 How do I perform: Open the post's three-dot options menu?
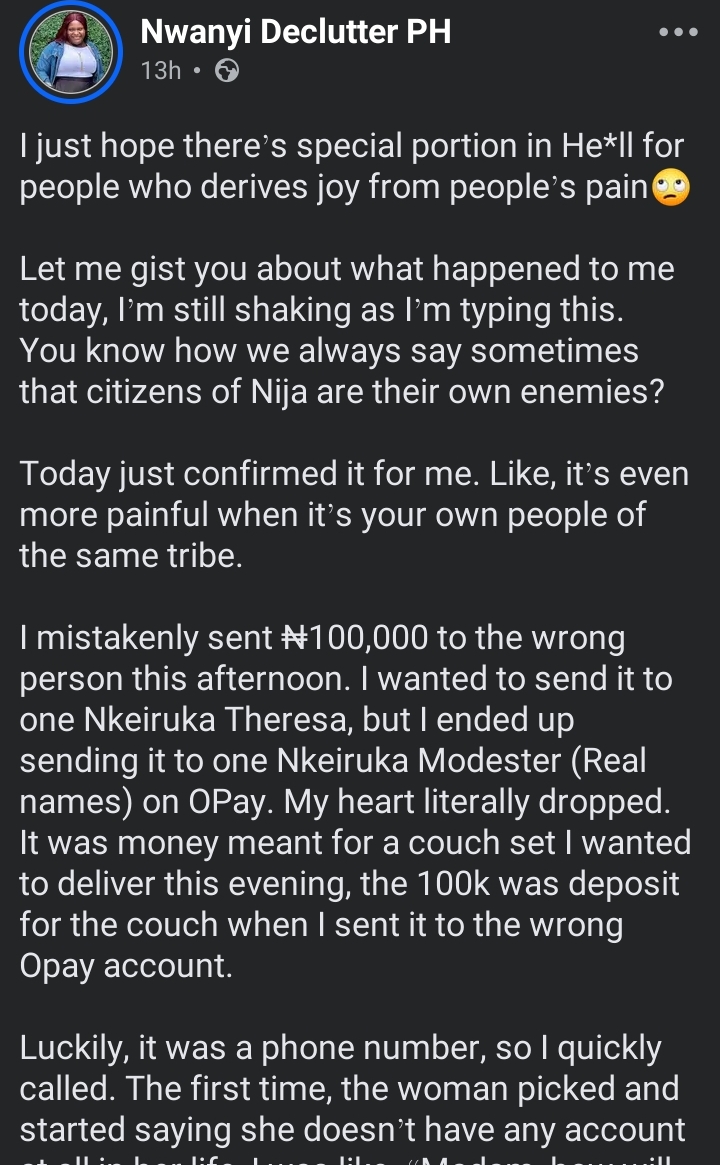(677, 32)
